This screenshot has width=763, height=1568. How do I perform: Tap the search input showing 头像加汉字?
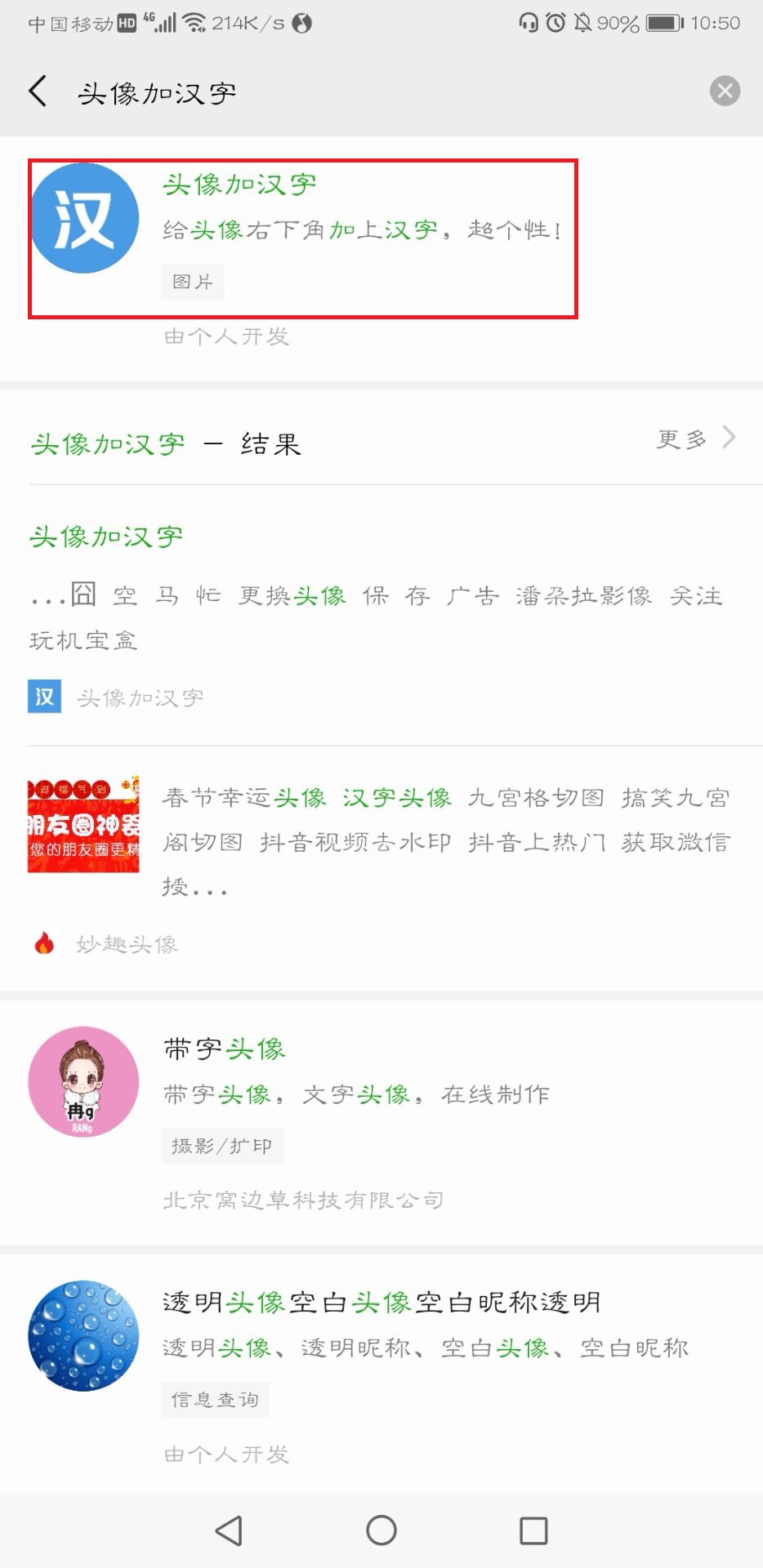(x=155, y=91)
